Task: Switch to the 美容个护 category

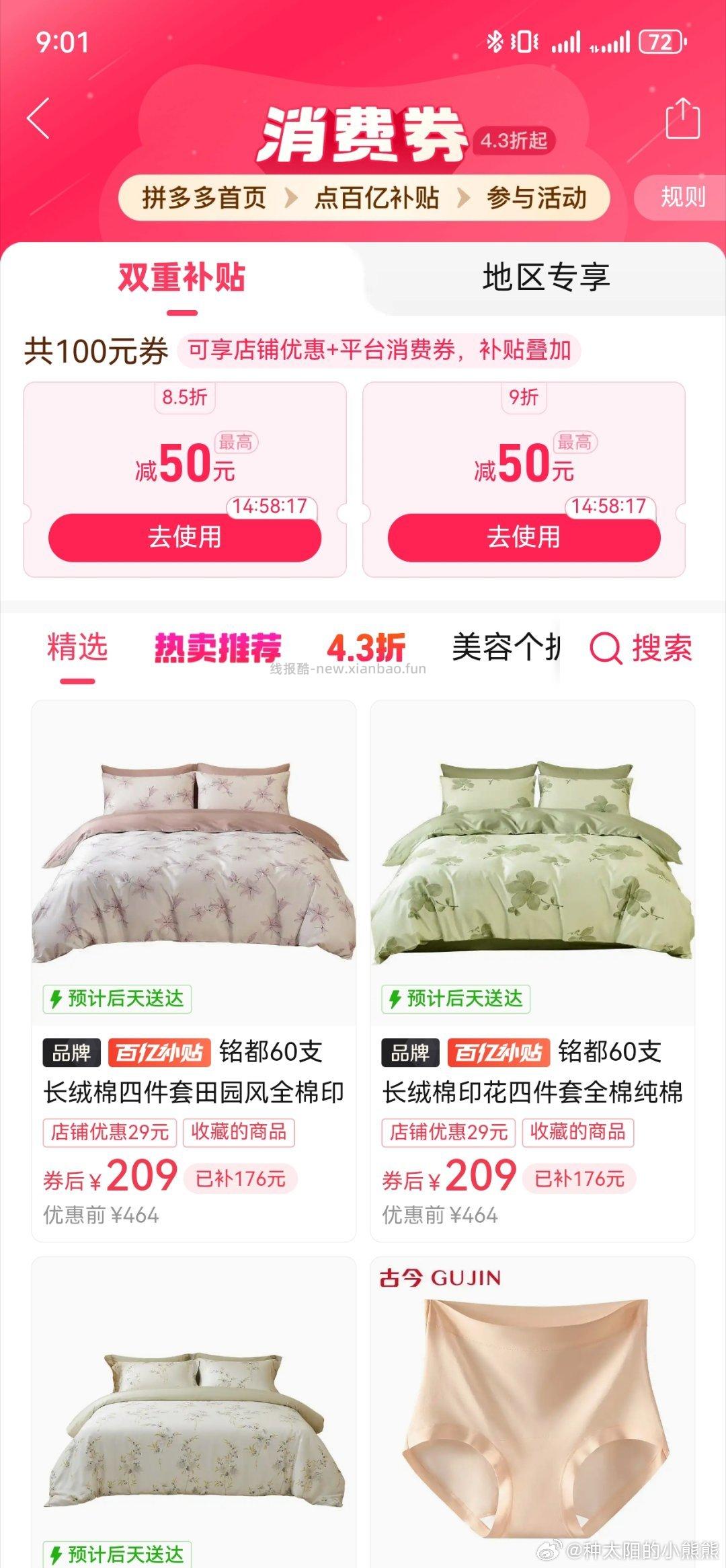Action: 506,648
